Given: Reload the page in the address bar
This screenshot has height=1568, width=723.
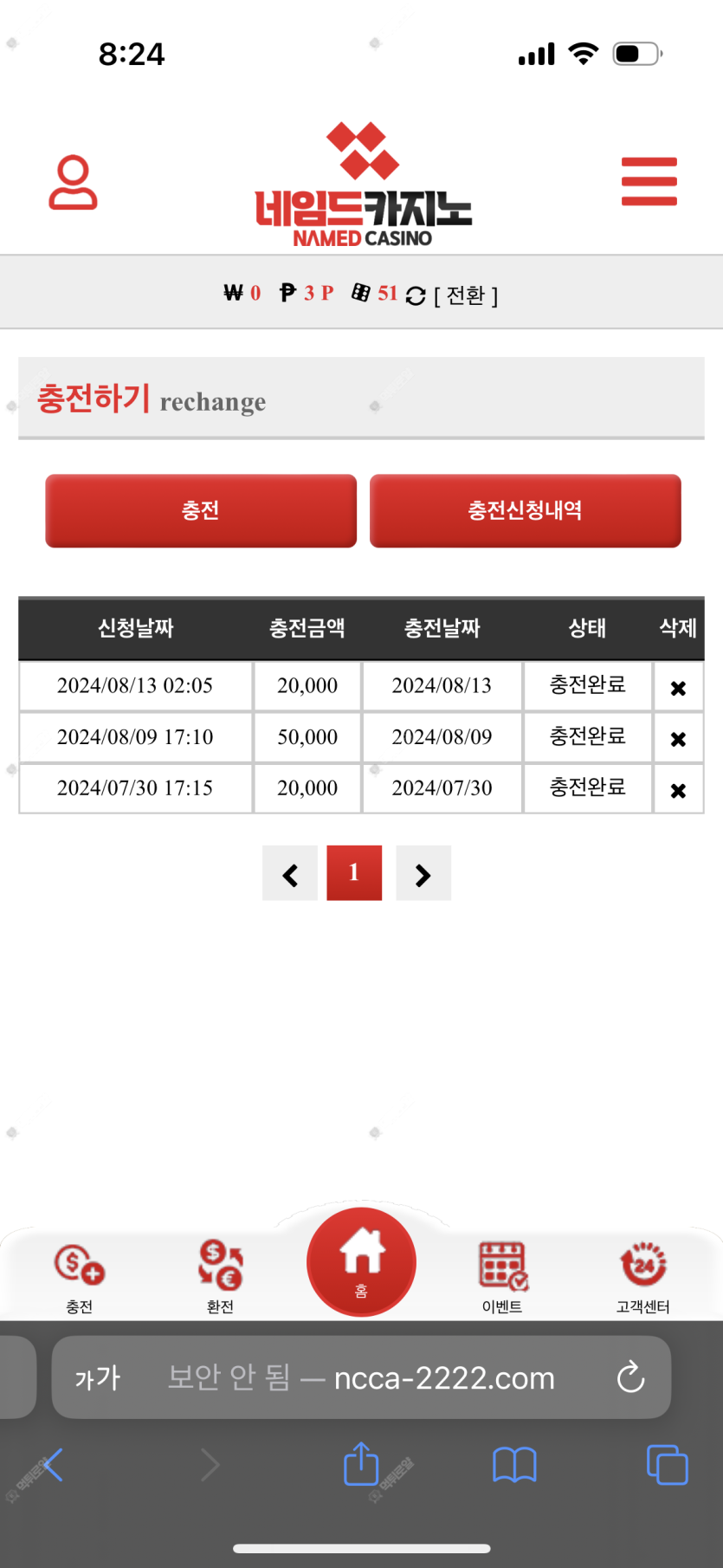Looking at the screenshot, I should (x=630, y=1377).
